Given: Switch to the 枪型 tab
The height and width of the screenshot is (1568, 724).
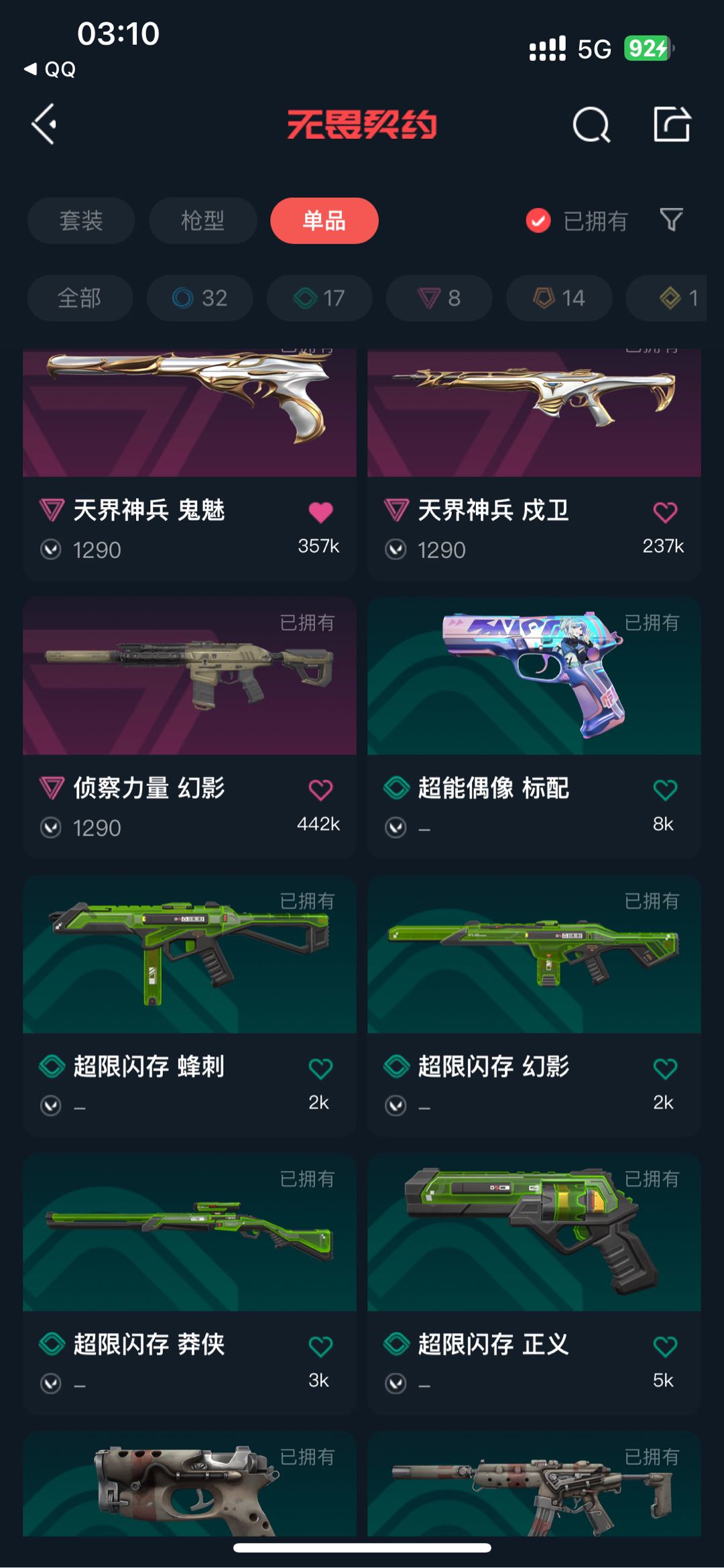Looking at the screenshot, I should 202,221.
